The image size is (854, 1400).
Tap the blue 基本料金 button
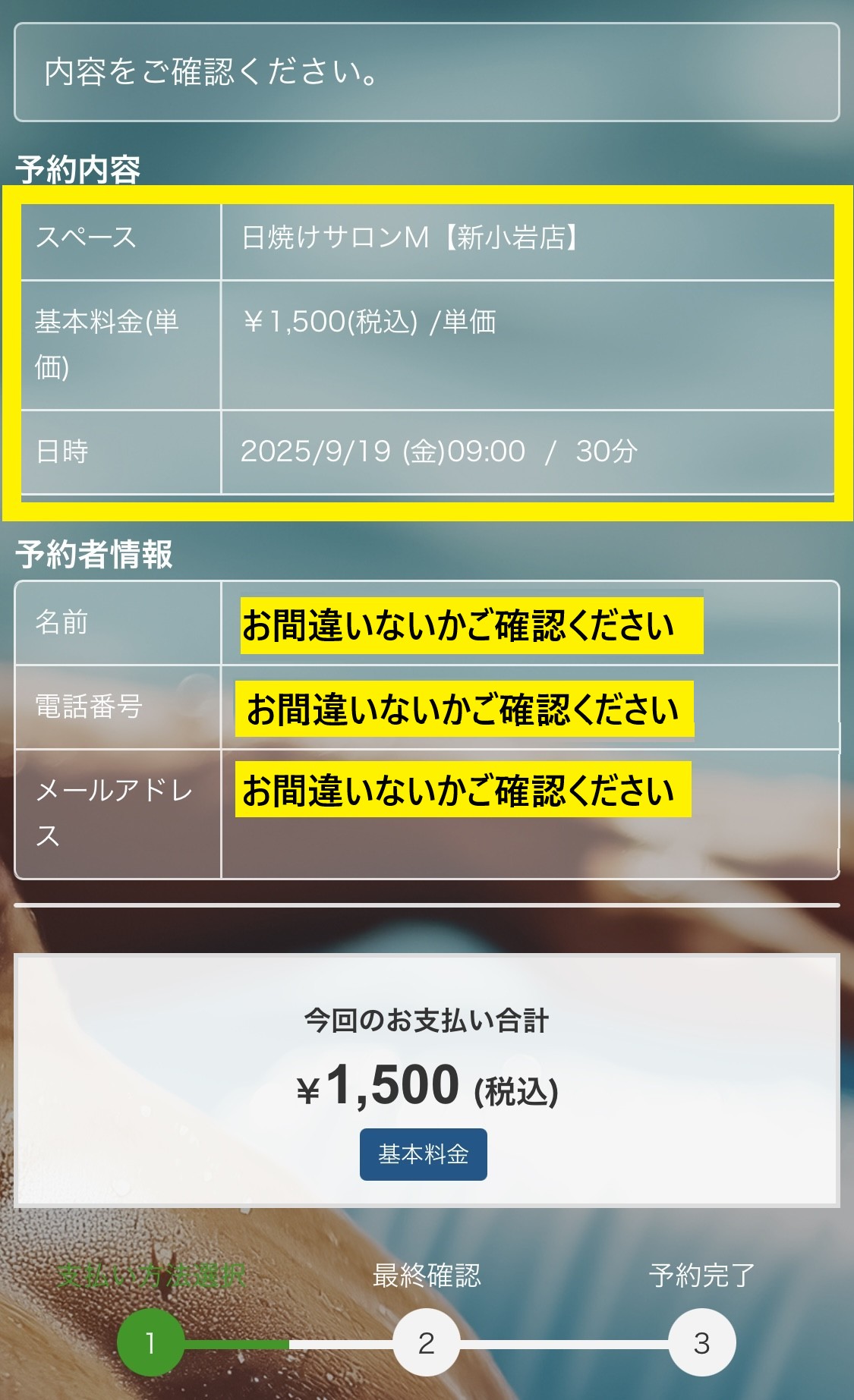[423, 1154]
